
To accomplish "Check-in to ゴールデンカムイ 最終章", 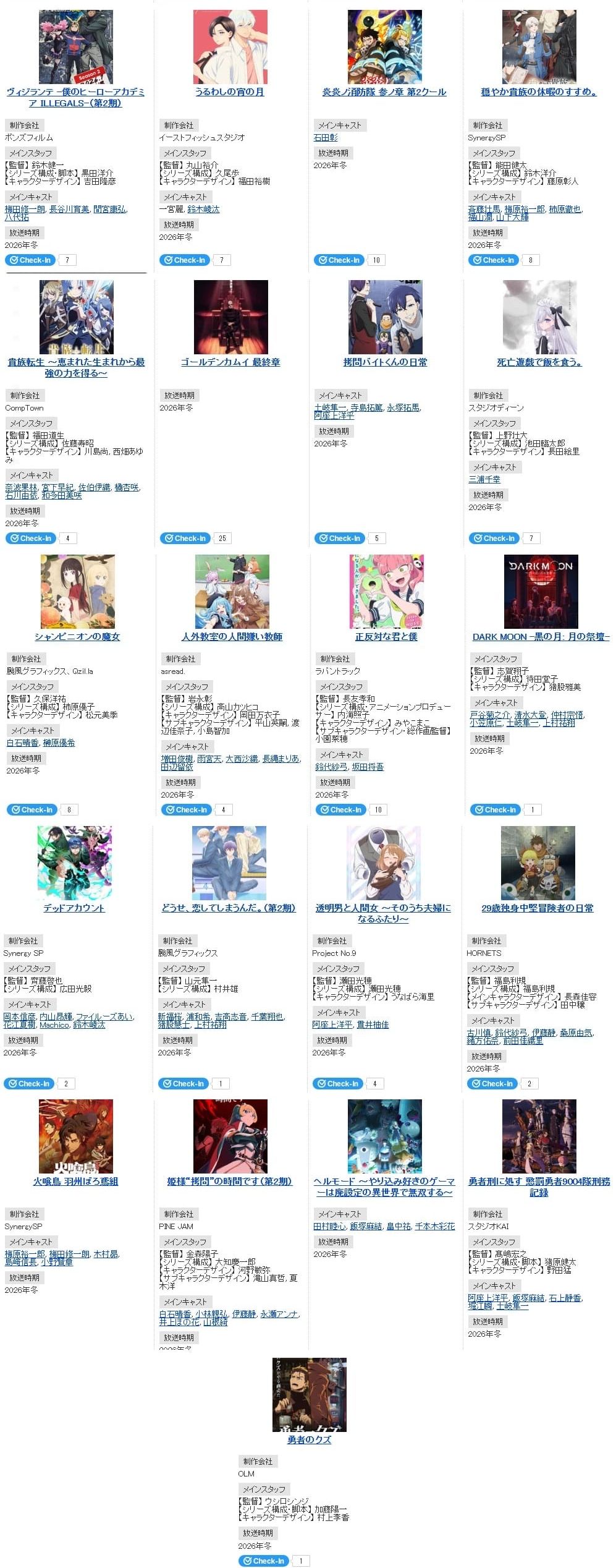I will (x=185, y=538).
